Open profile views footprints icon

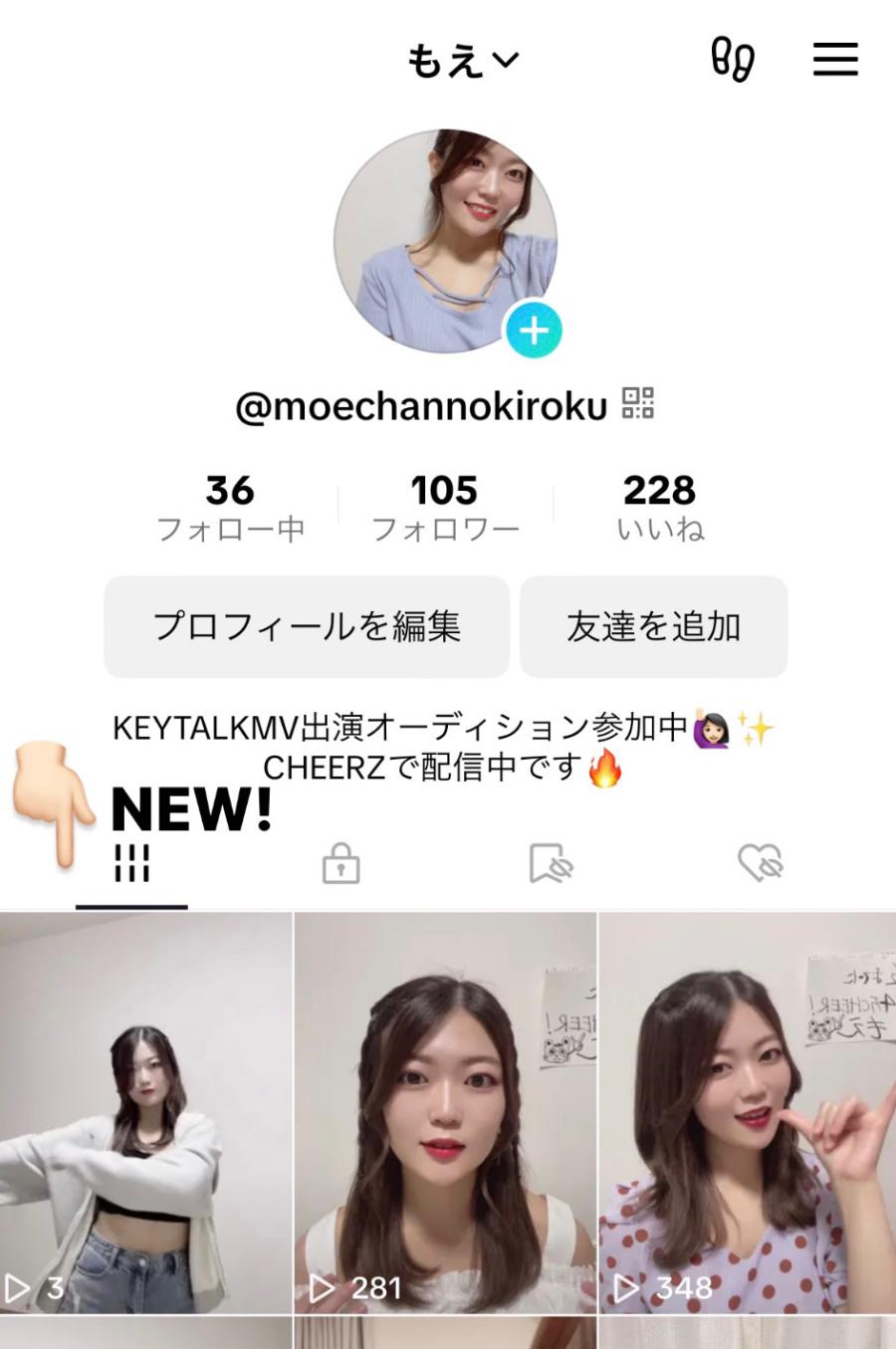pyautogui.click(x=733, y=60)
